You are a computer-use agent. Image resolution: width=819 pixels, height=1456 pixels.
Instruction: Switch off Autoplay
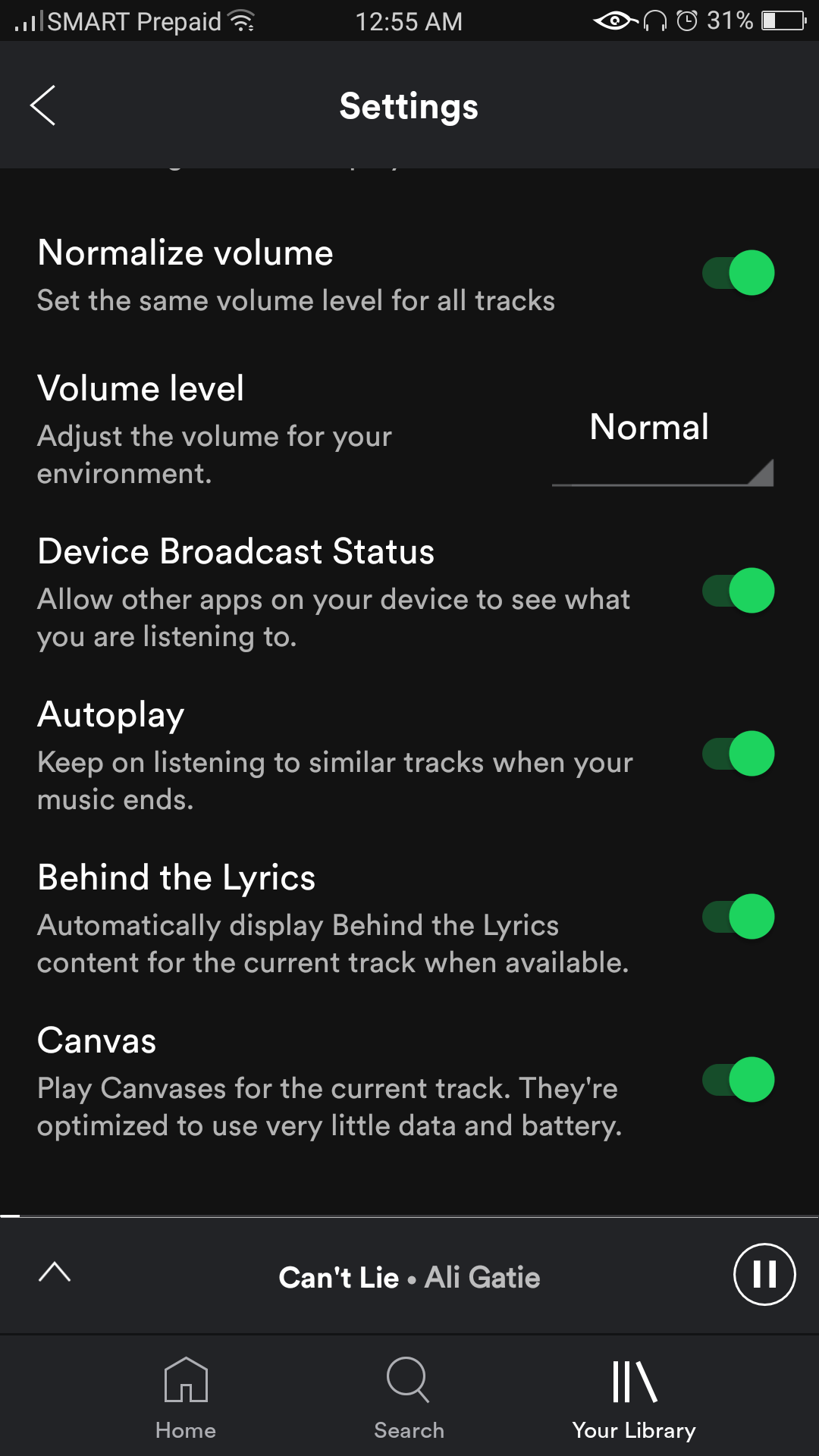click(x=738, y=753)
